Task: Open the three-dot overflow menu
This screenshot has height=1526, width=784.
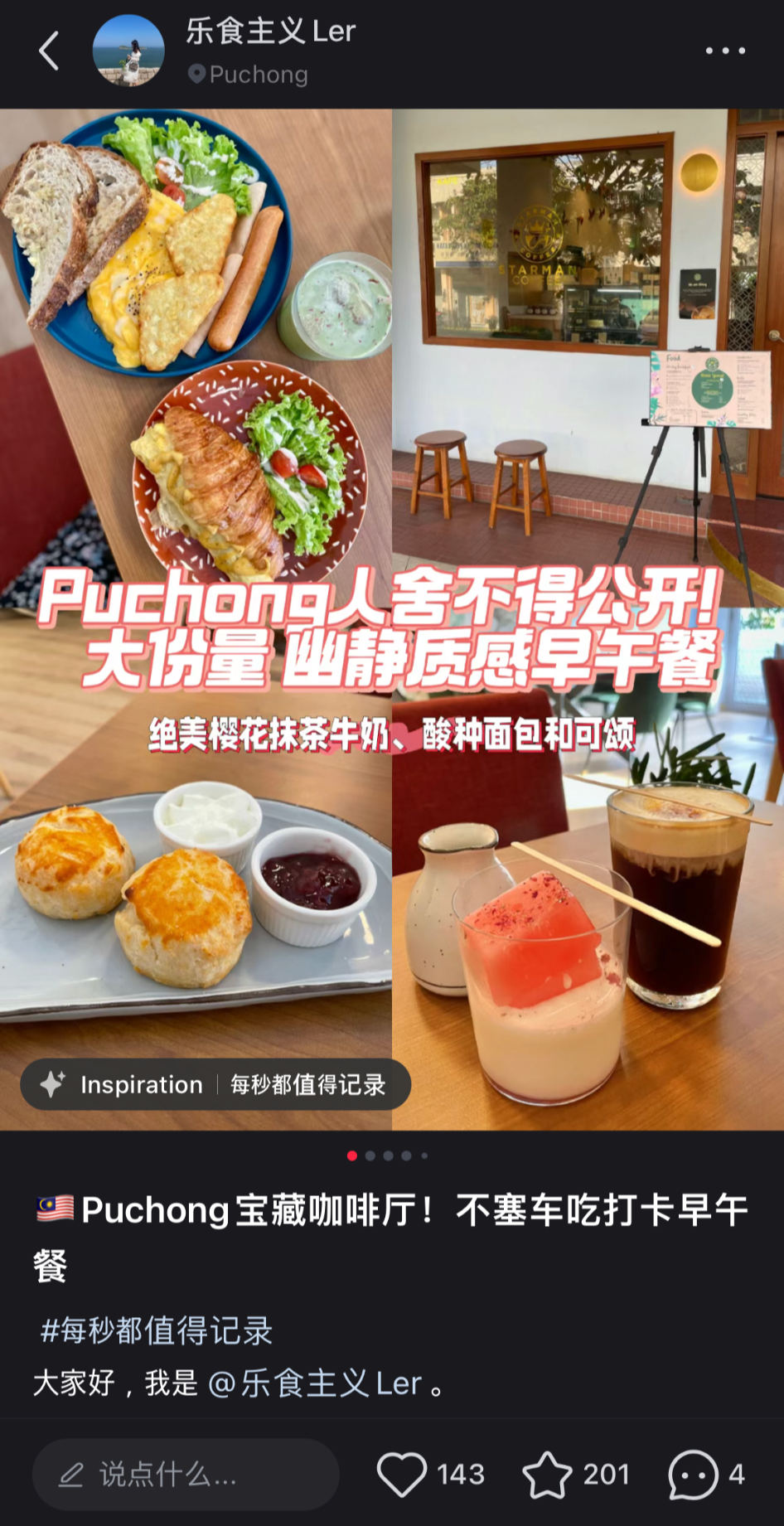Action: coord(725,51)
